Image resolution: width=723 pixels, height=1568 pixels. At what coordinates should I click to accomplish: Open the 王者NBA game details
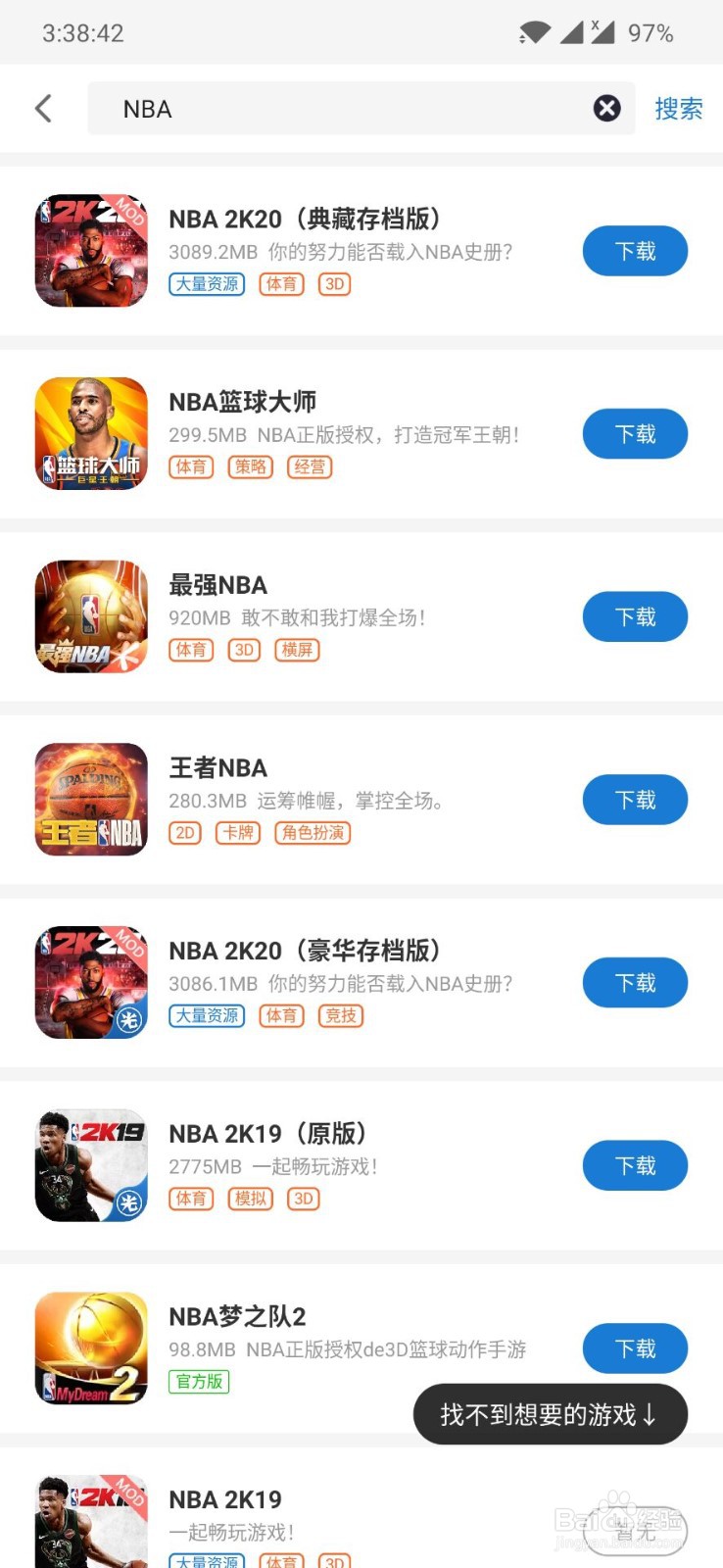[x=217, y=768]
